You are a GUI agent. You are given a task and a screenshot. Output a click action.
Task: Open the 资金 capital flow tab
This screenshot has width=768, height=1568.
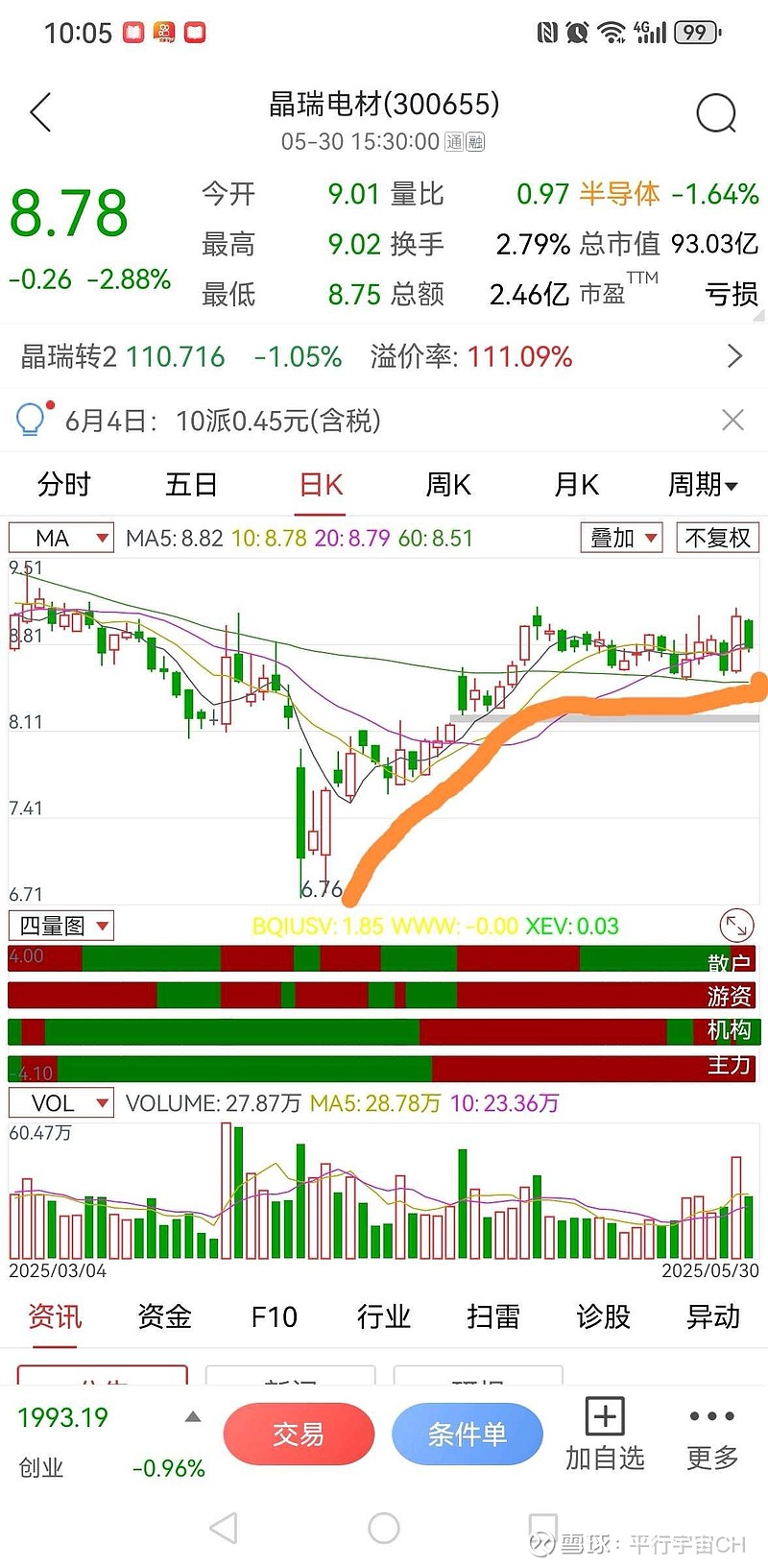[163, 1316]
